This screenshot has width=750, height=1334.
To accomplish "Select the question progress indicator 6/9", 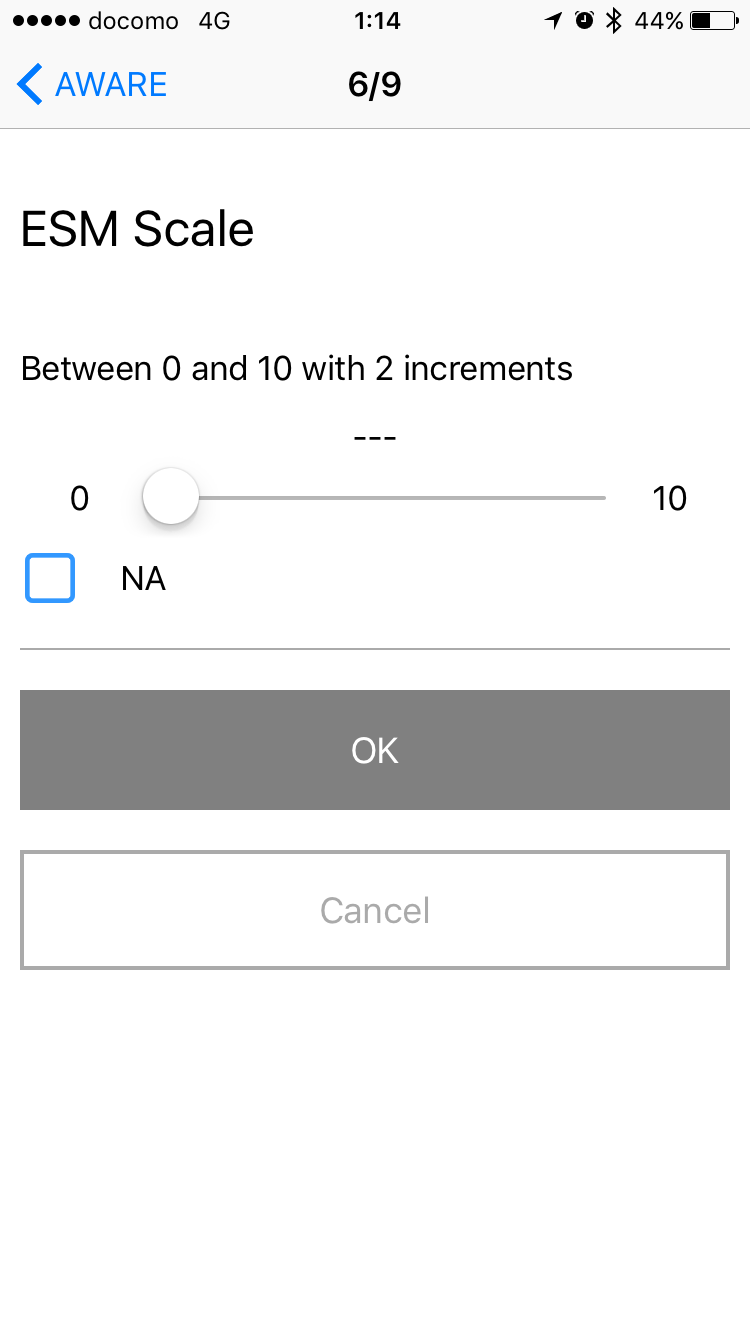I will tap(374, 84).
